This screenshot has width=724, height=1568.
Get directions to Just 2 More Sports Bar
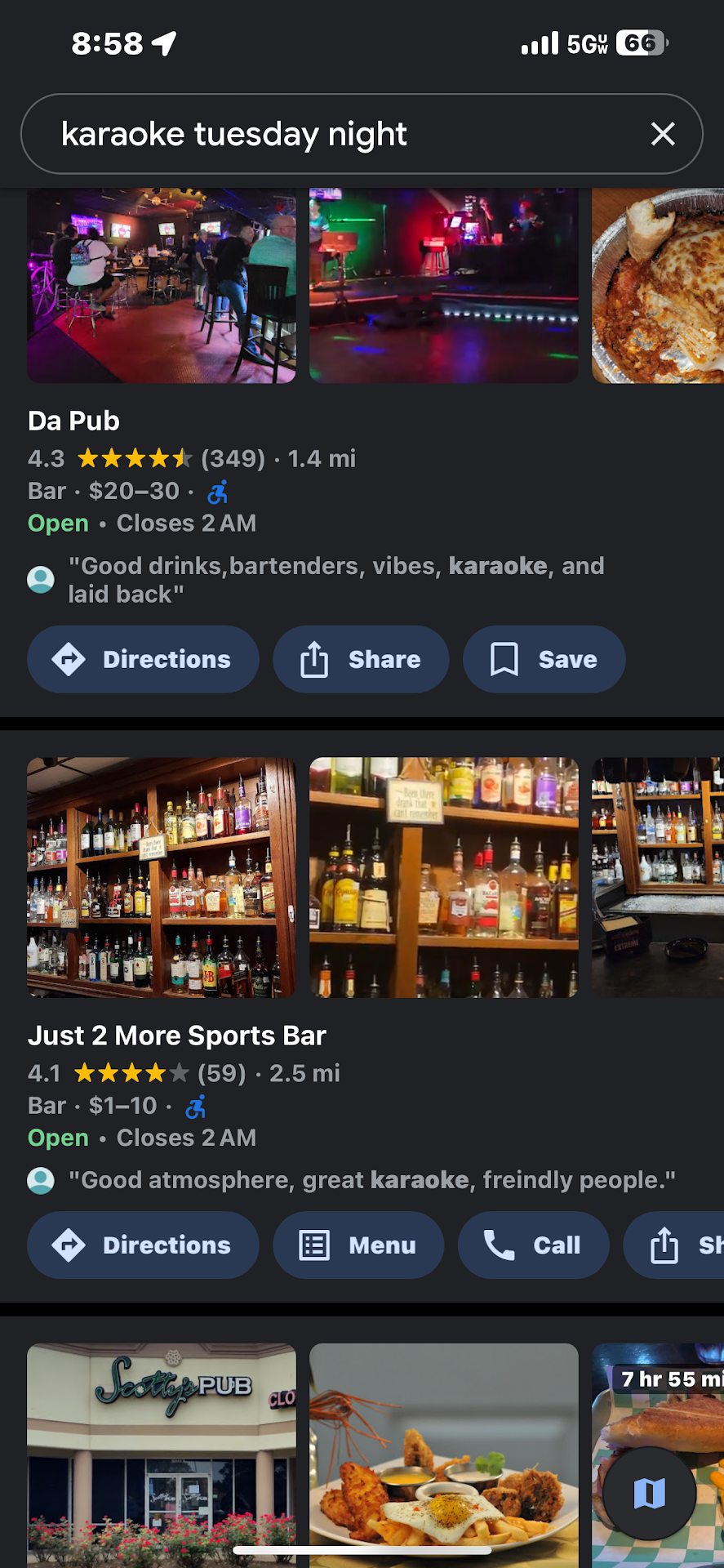point(143,1245)
